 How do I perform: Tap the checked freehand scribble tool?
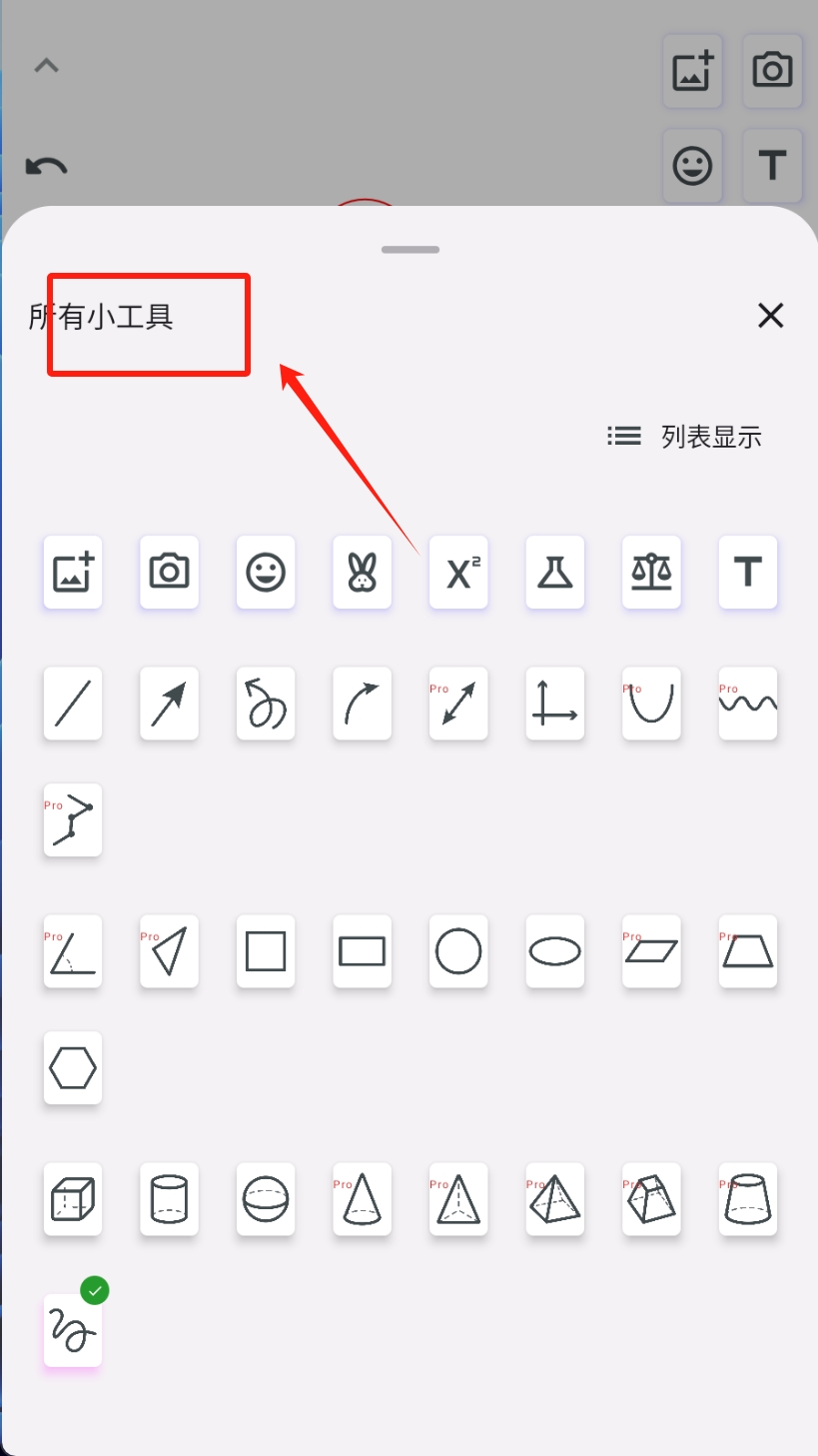73,1330
